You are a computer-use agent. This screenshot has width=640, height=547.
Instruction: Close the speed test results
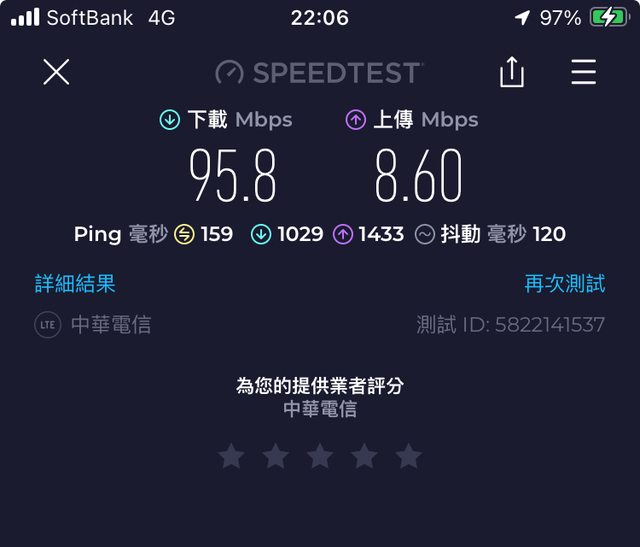[56, 72]
